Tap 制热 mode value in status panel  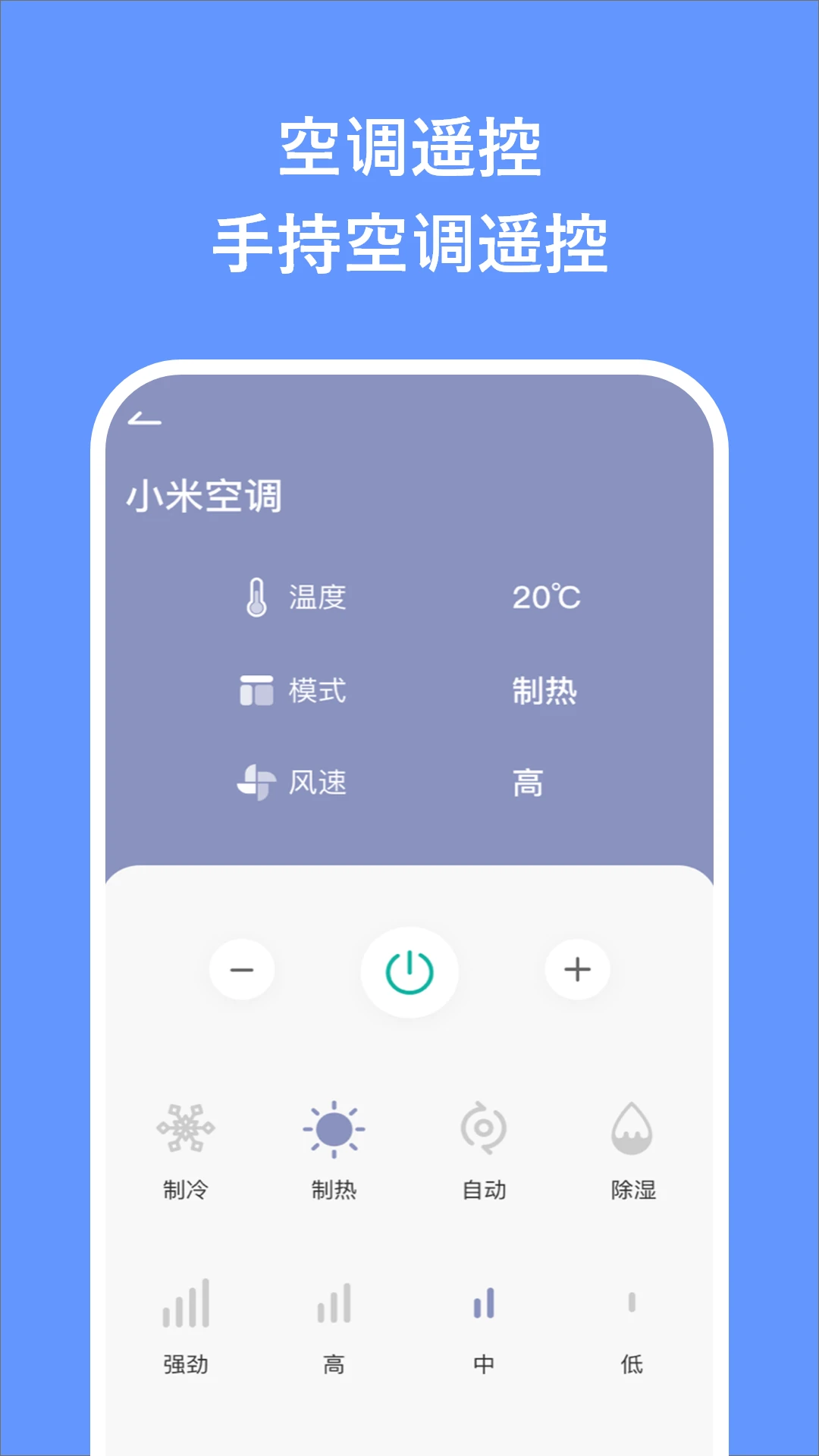543,691
